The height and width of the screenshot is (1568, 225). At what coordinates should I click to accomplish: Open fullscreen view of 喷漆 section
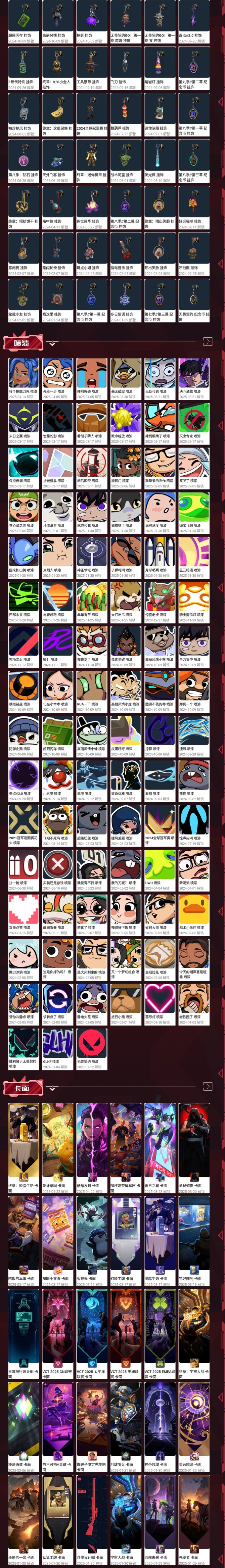point(207,341)
